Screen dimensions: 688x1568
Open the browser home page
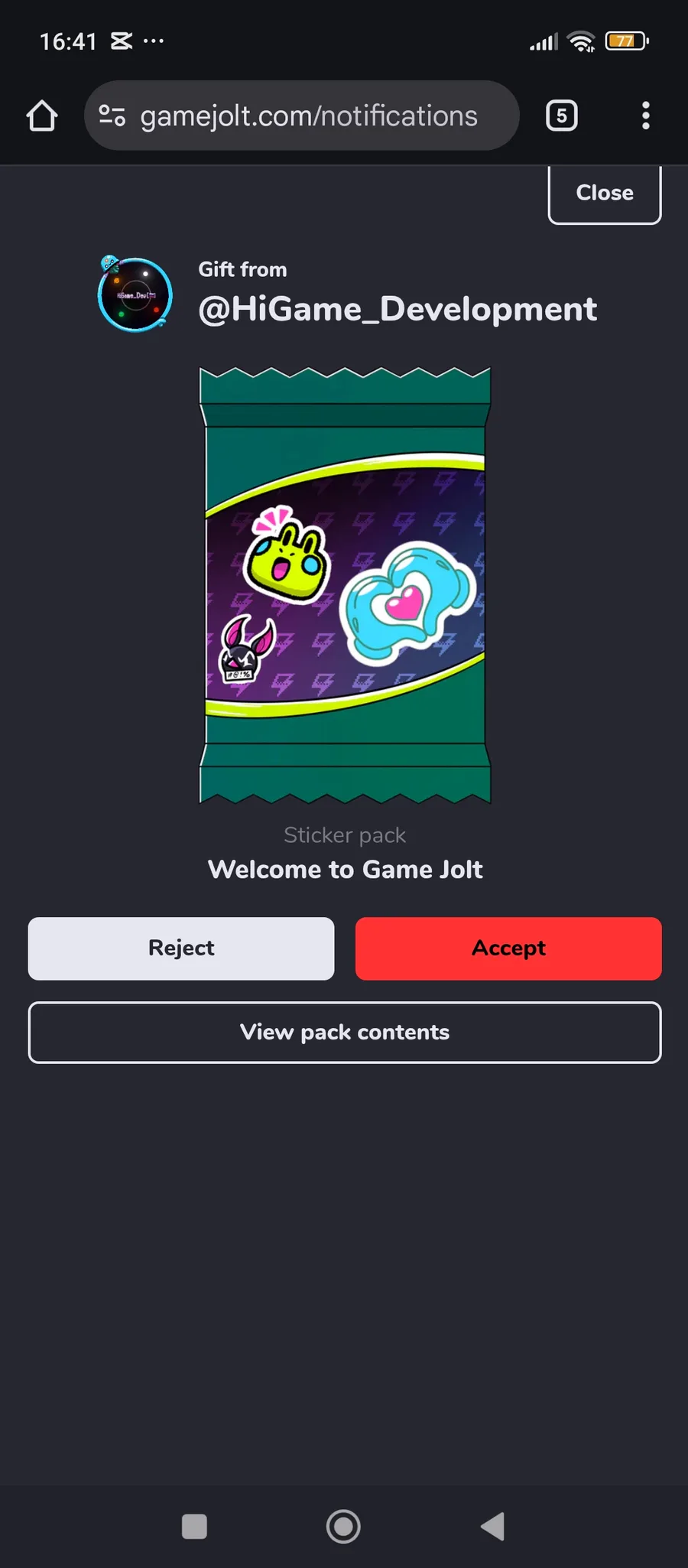[x=42, y=116]
